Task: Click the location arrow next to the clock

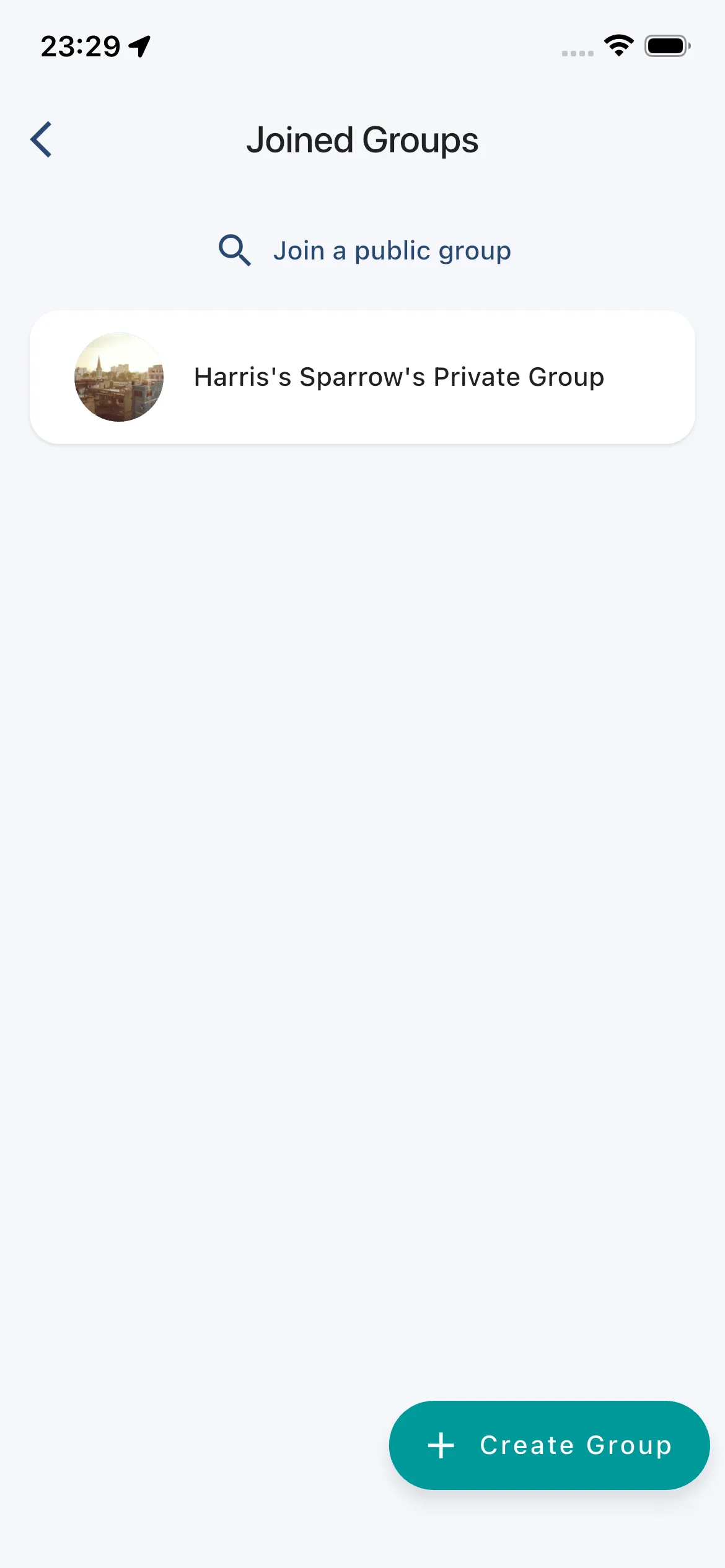Action: pos(138,45)
